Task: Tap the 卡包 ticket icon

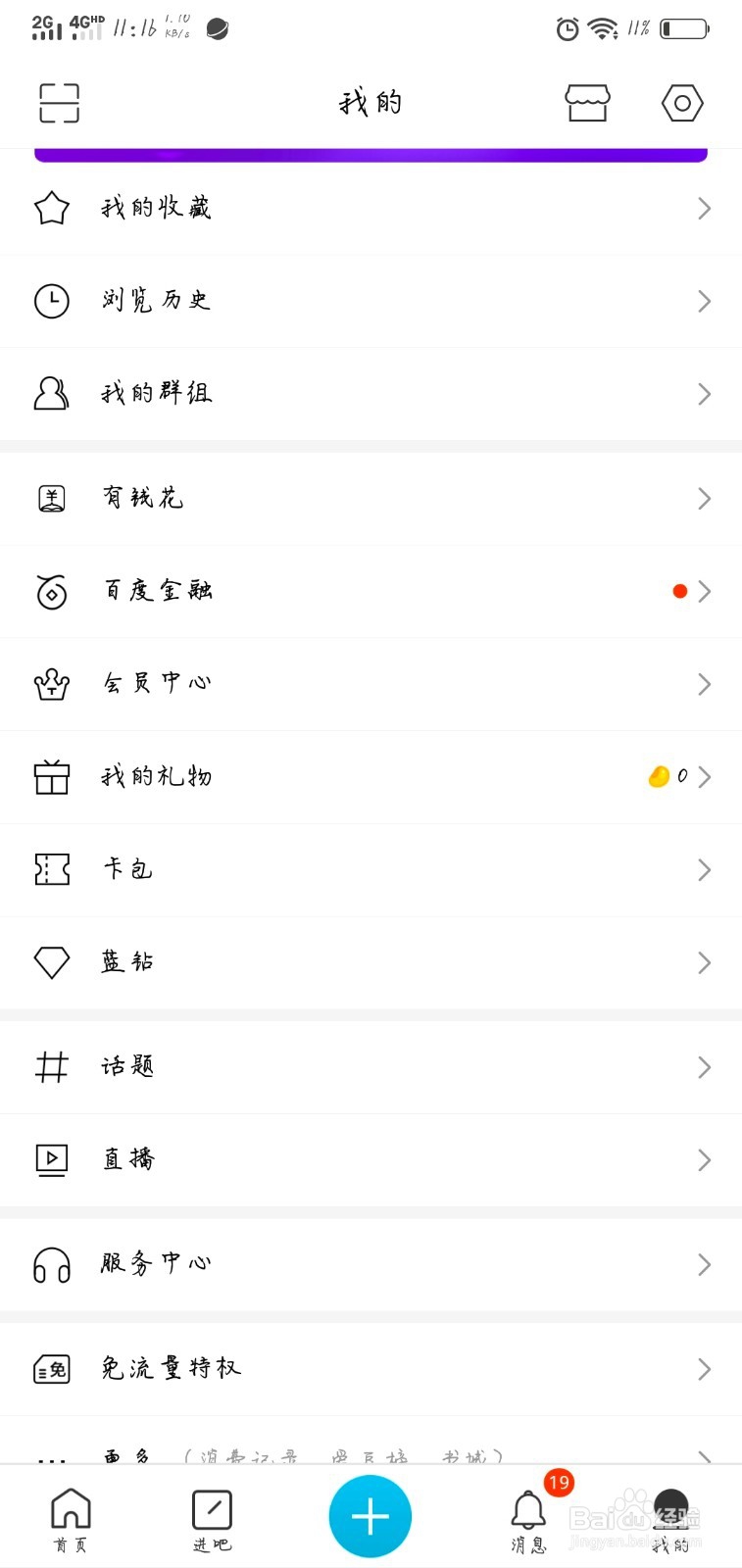Action: coord(51,869)
